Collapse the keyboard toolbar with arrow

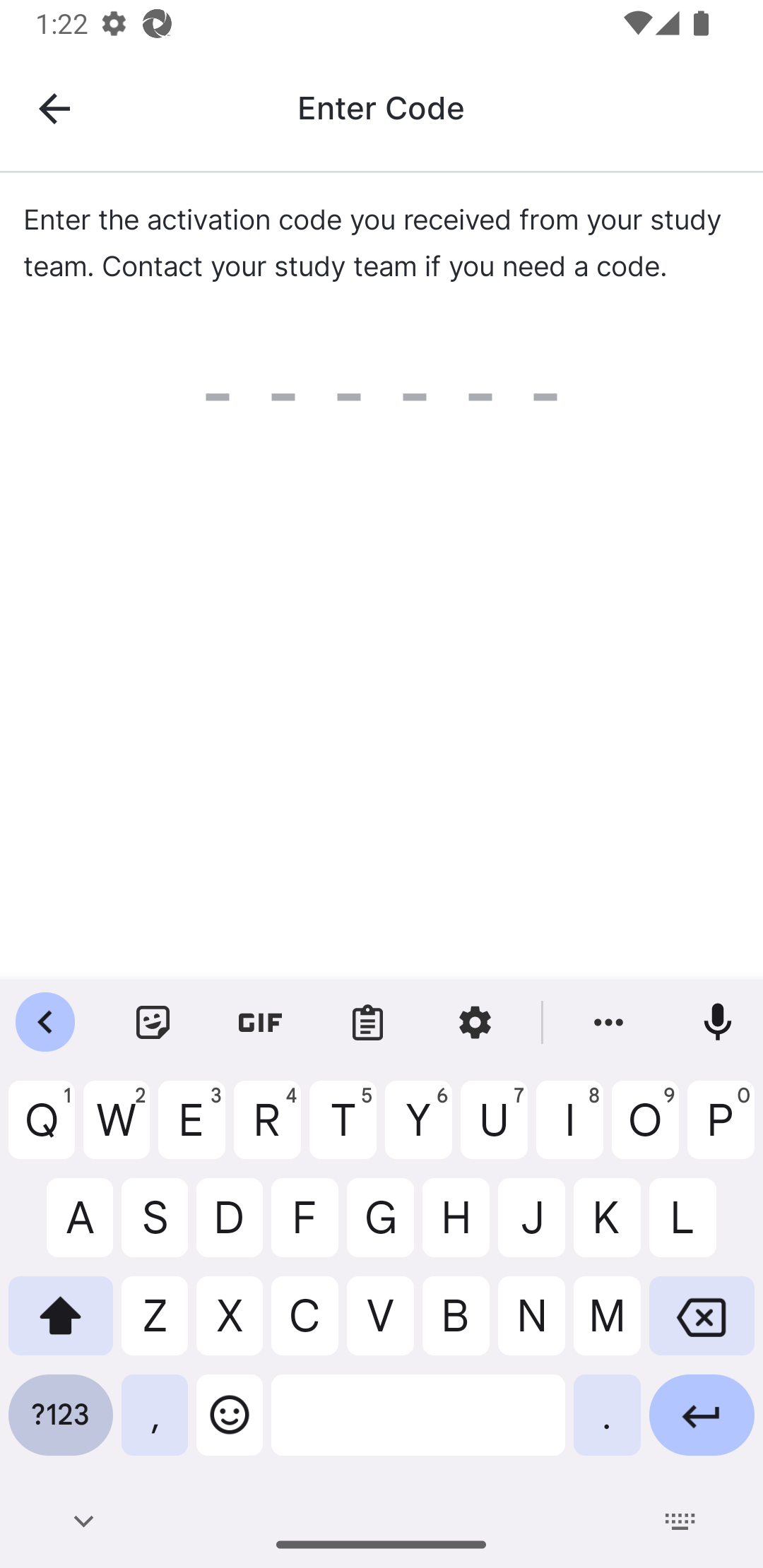click(45, 1022)
